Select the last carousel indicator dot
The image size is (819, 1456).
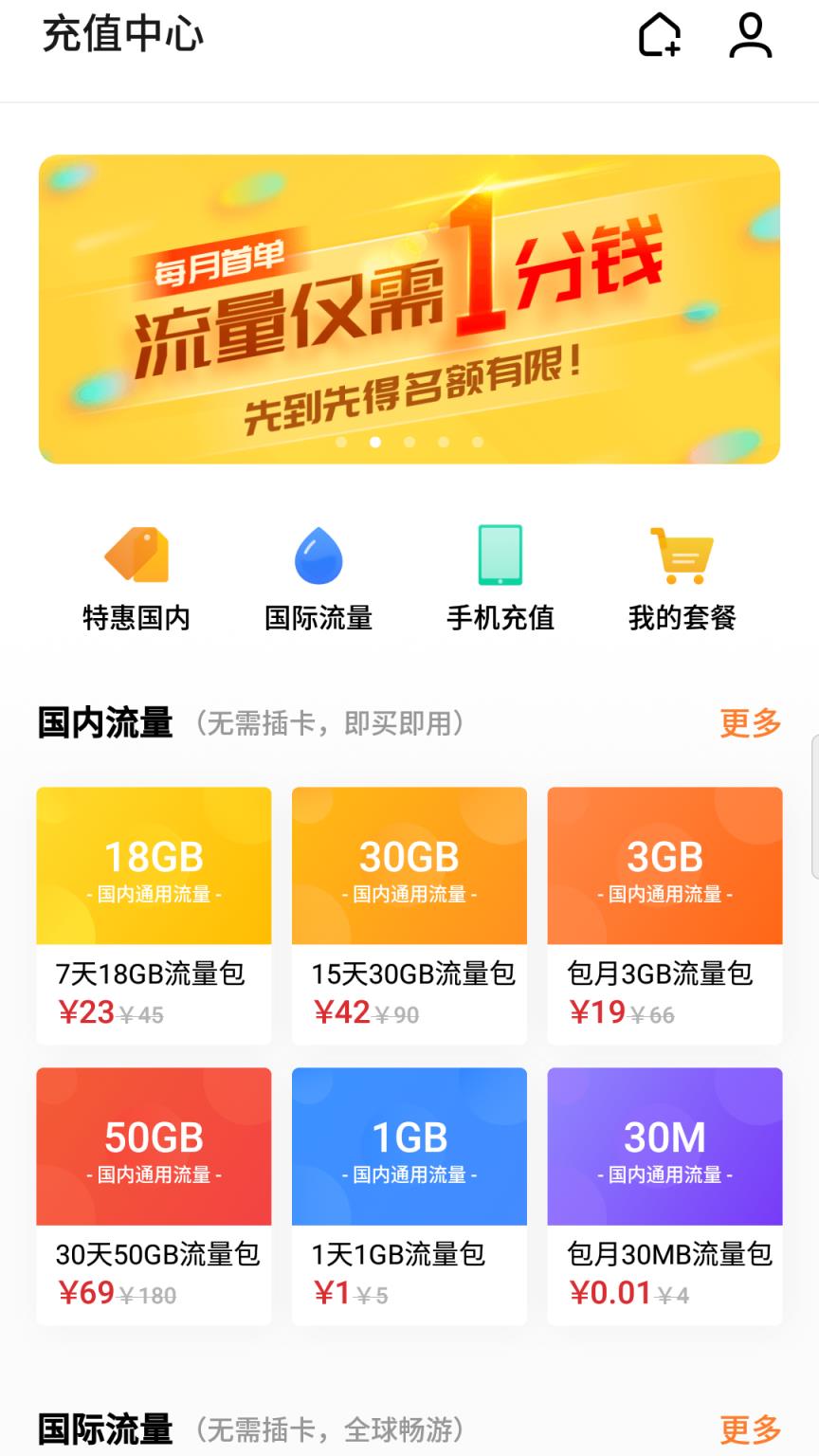coord(476,441)
